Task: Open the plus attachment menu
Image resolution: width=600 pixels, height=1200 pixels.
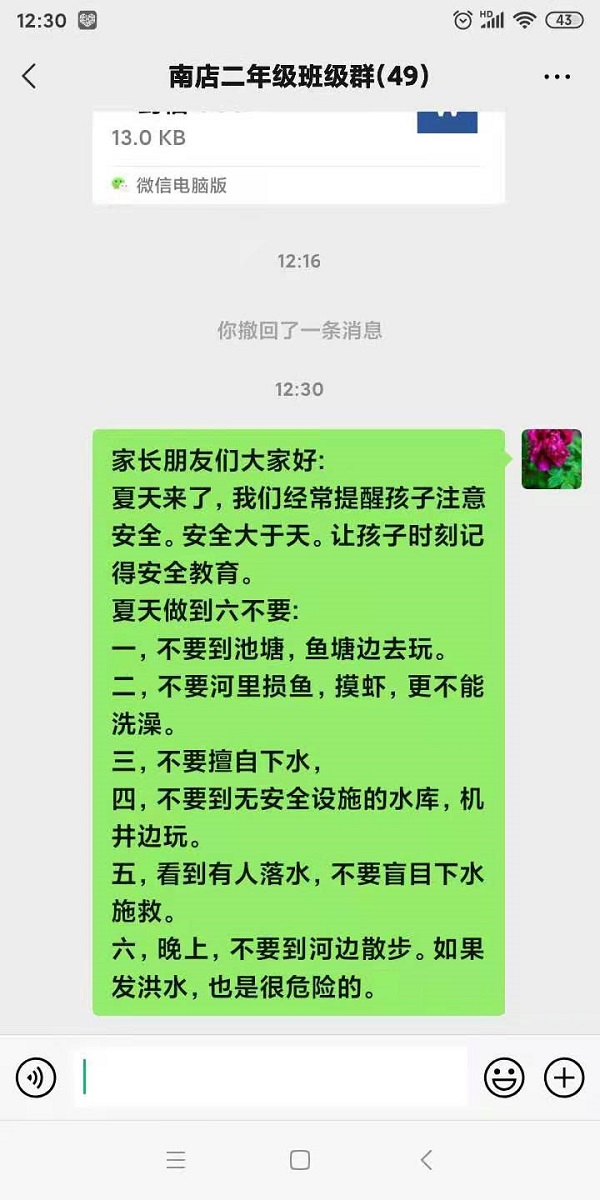Action: (564, 1077)
